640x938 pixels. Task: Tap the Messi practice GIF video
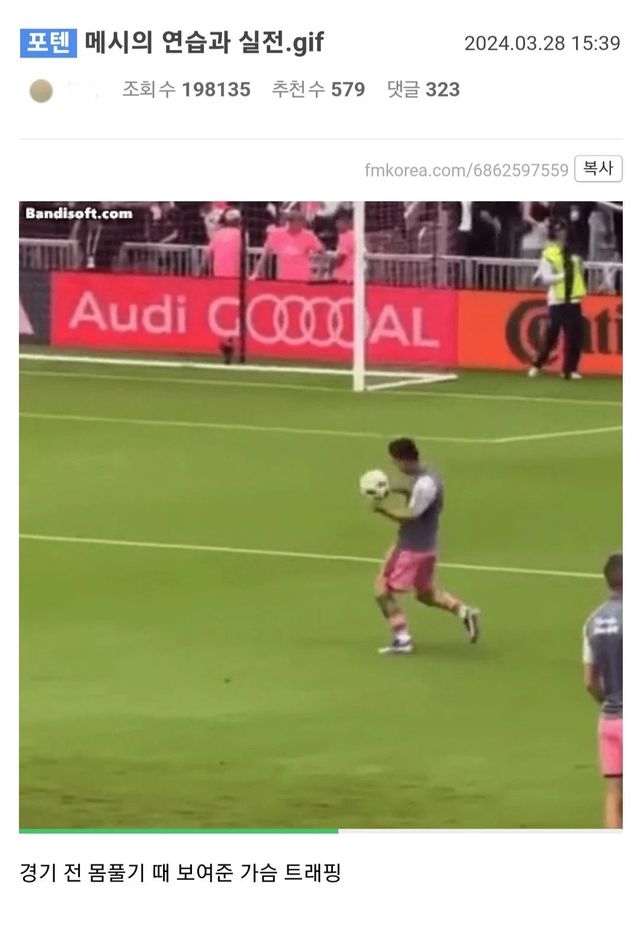point(320,515)
